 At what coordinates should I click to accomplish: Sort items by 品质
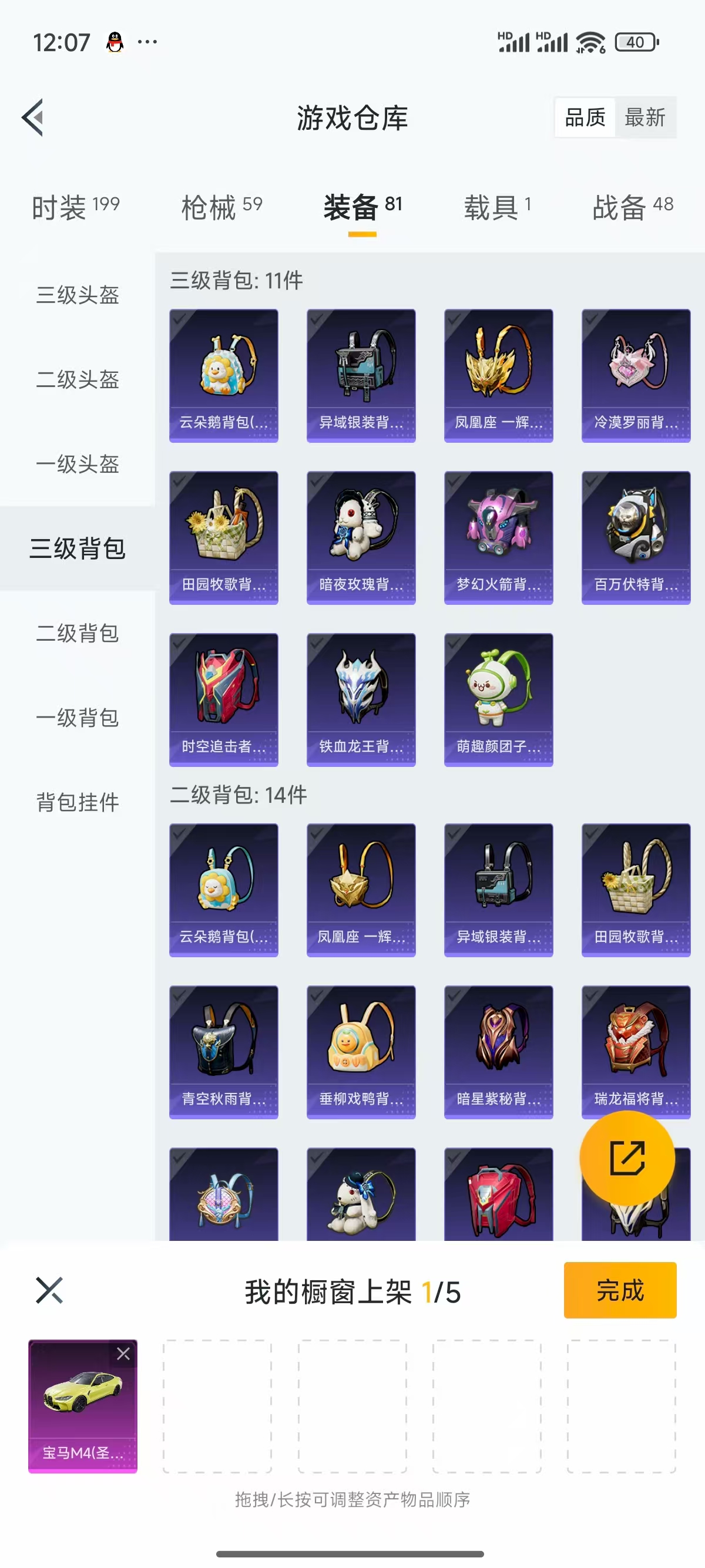[585, 117]
